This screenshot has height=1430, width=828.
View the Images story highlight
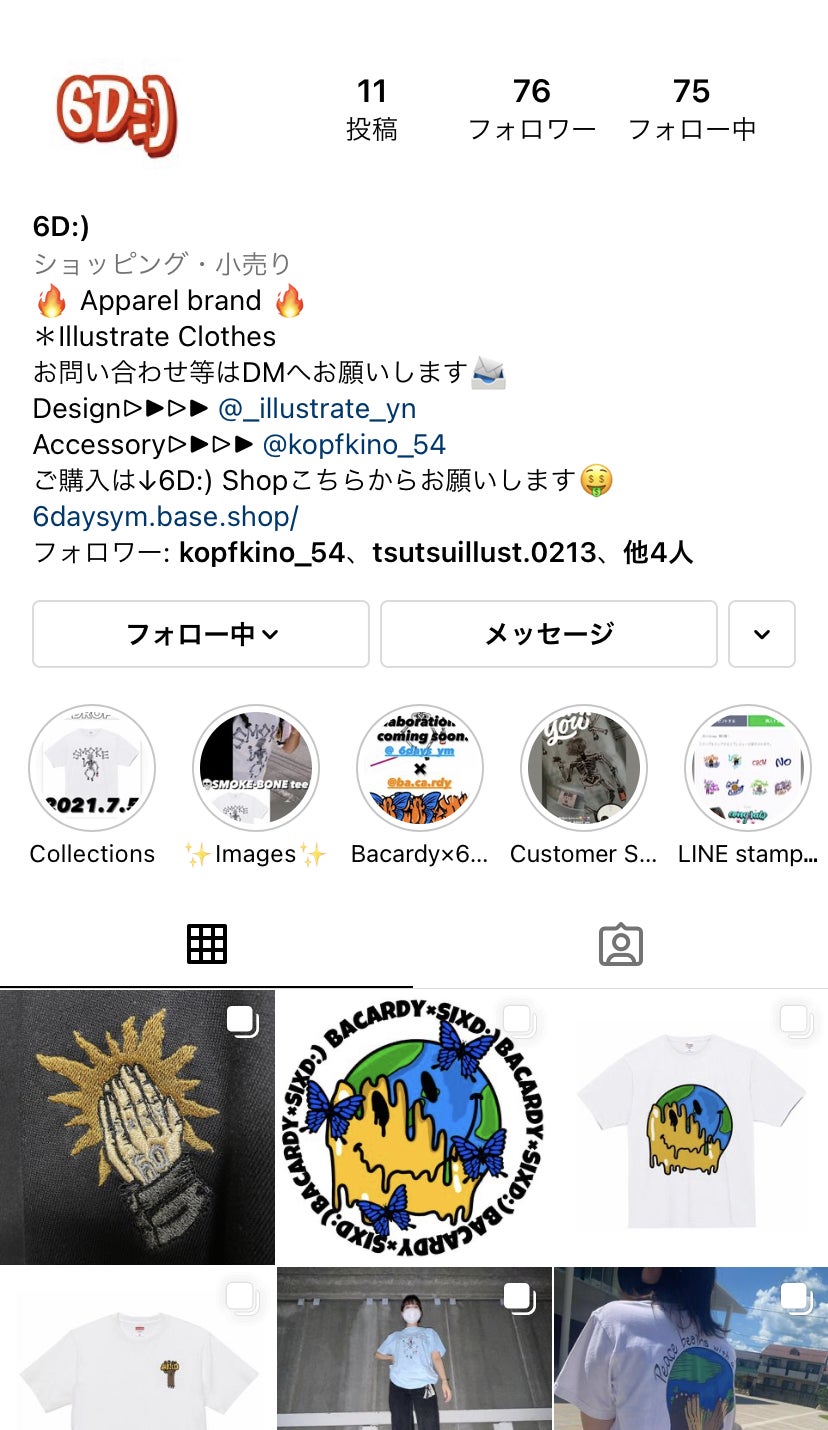(x=256, y=768)
